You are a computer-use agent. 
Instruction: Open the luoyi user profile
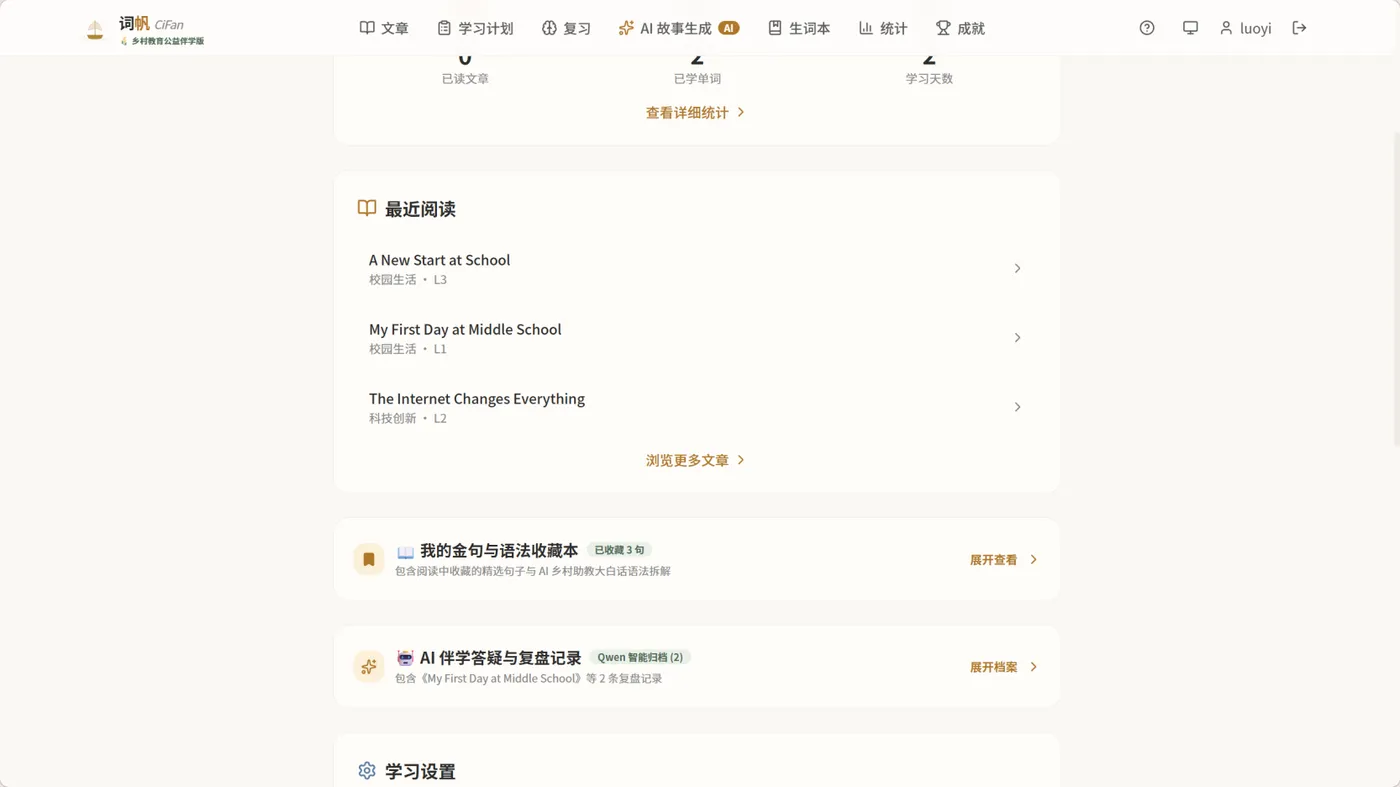[1245, 28]
